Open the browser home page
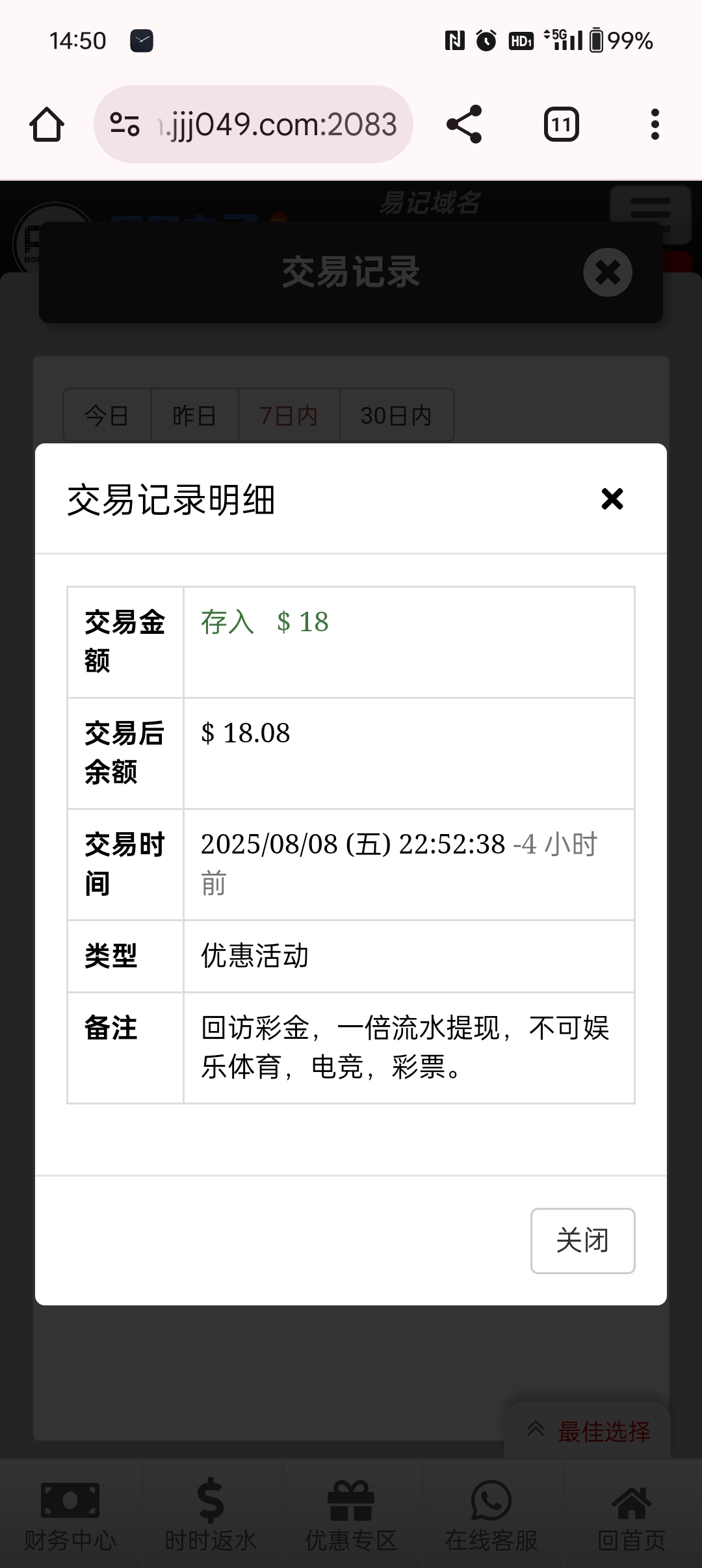The width and height of the screenshot is (702, 1568). coord(47,124)
